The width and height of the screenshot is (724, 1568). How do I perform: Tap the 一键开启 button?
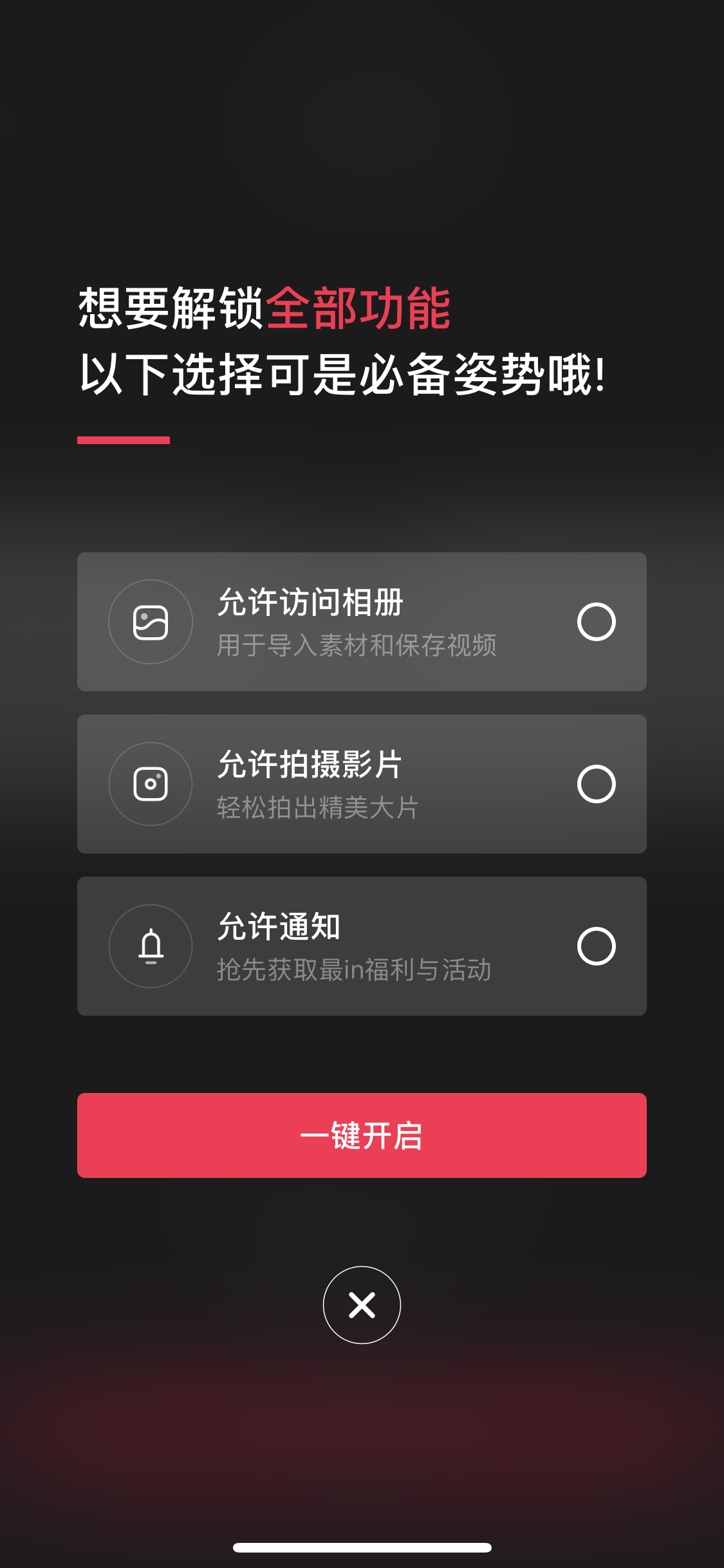(x=362, y=1135)
